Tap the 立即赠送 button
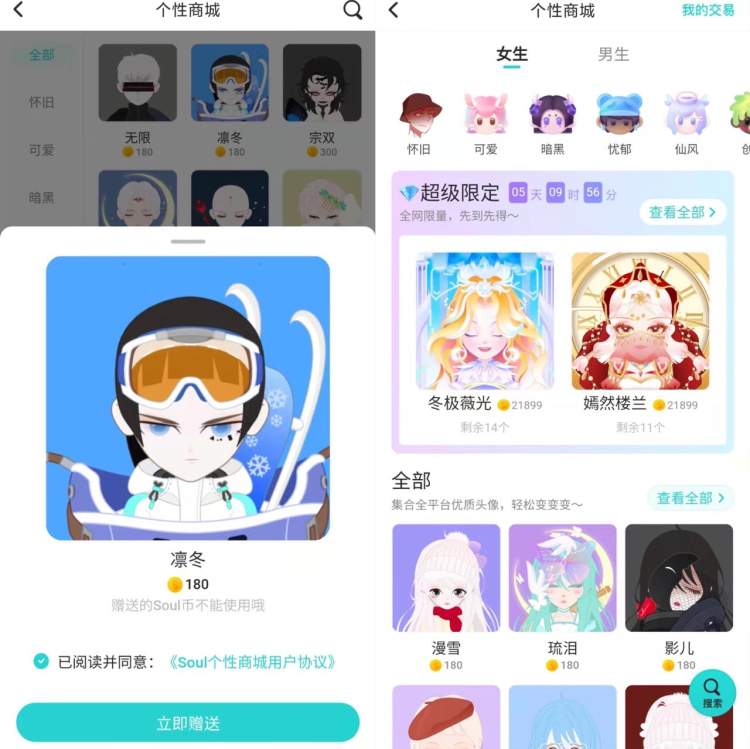 pos(188,722)
